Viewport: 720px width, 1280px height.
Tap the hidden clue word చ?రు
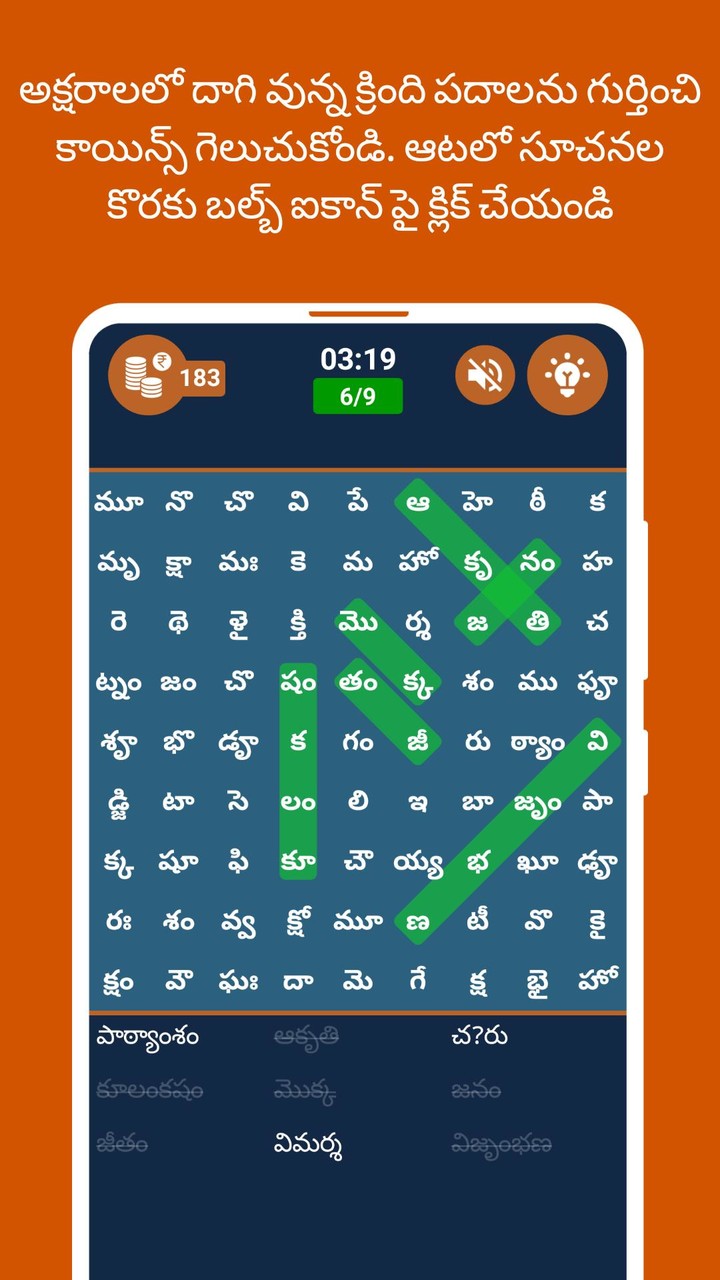(479, 1038)
